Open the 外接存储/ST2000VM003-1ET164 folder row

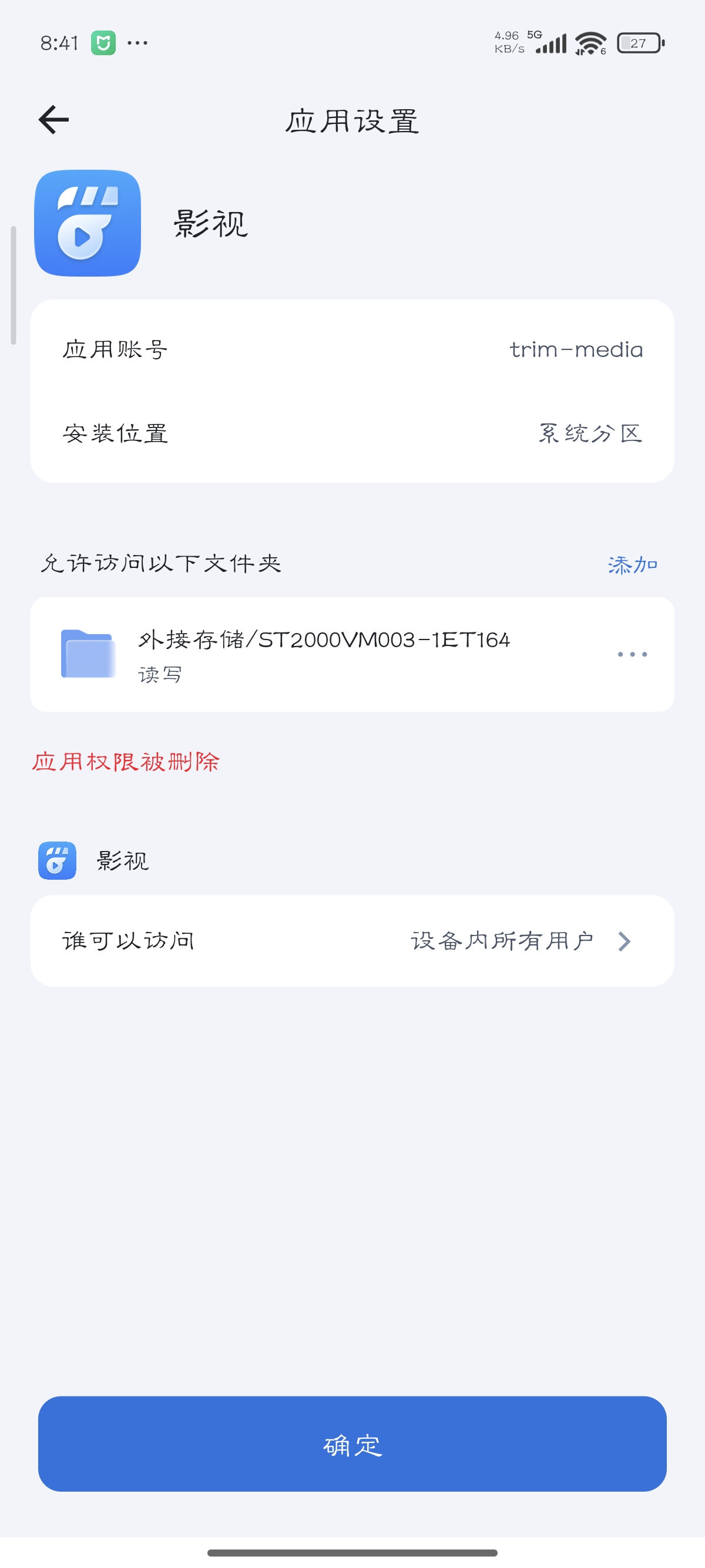(323, 654)
